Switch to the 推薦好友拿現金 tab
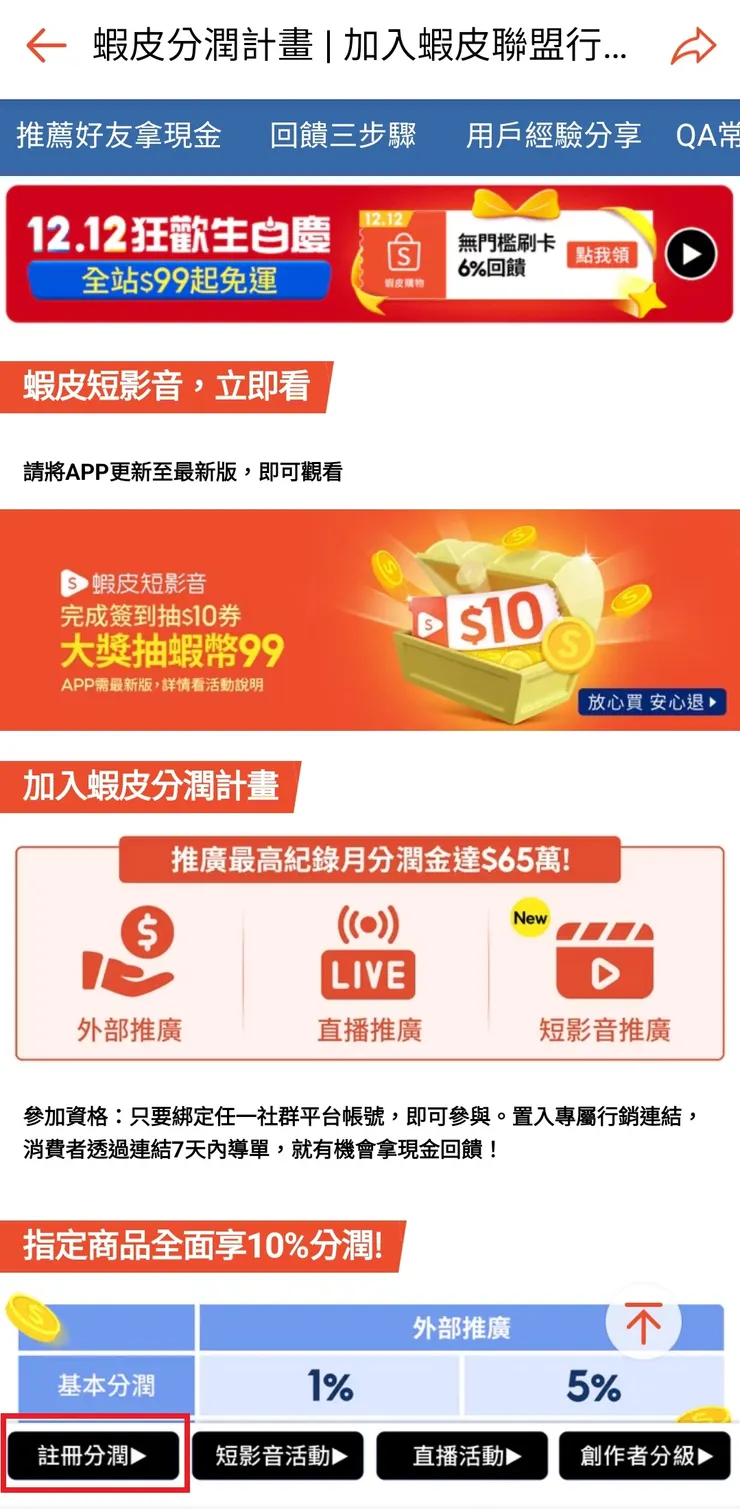 click(x=120, y=137)
